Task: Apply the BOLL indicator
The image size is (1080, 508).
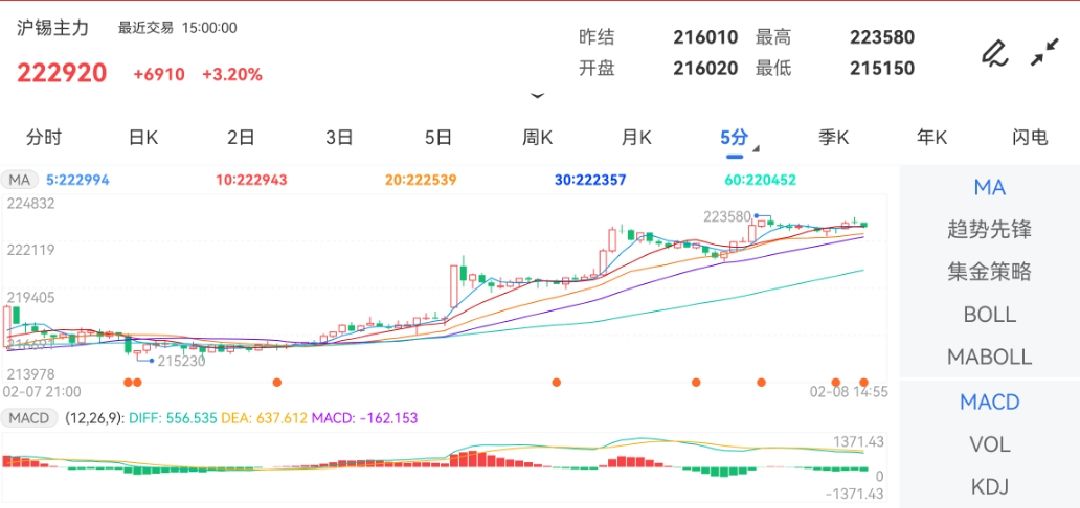Action: pos(989,314)
